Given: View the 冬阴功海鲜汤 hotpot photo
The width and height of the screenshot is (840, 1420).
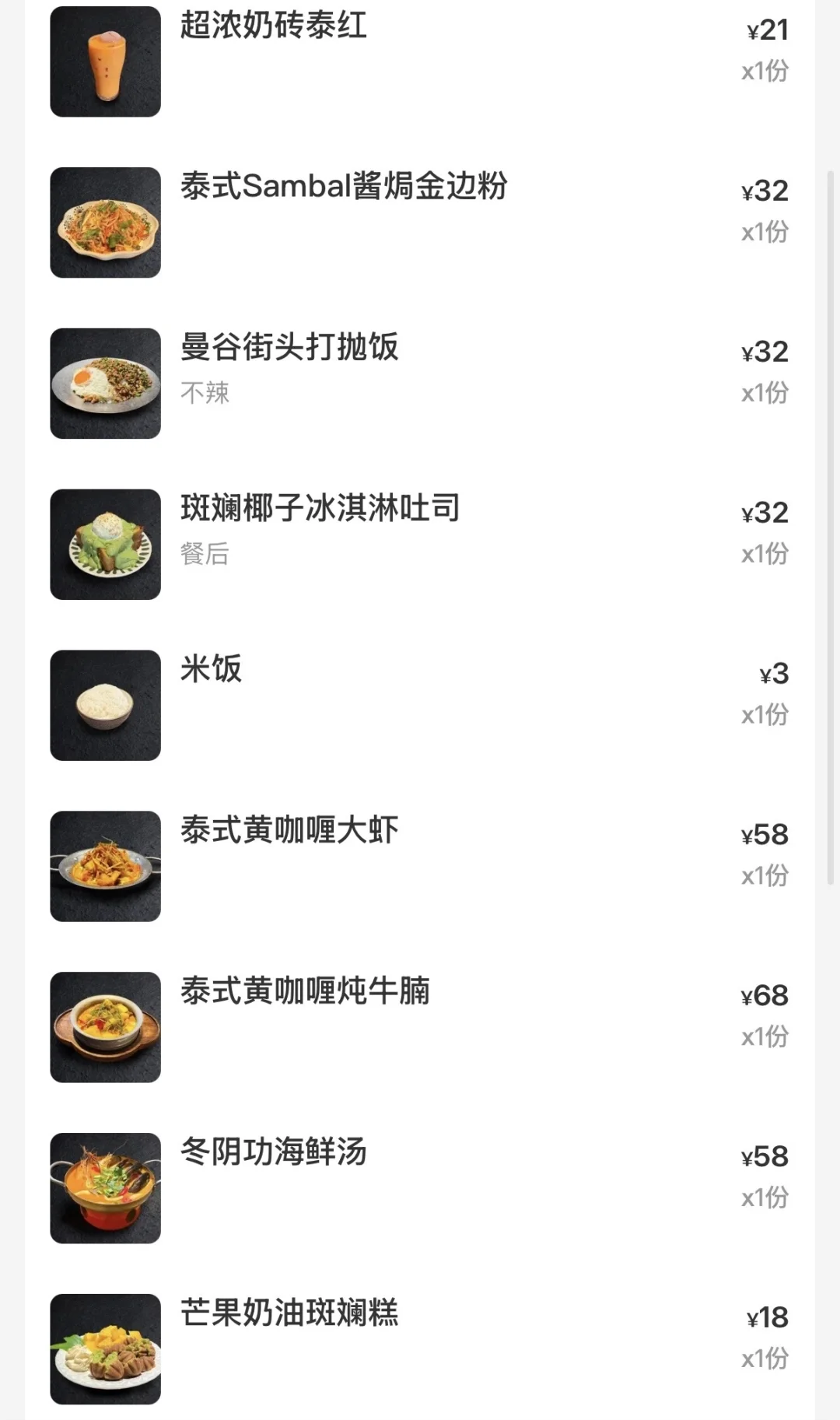Looking at the screenshot, I should tap(105, 1187).
